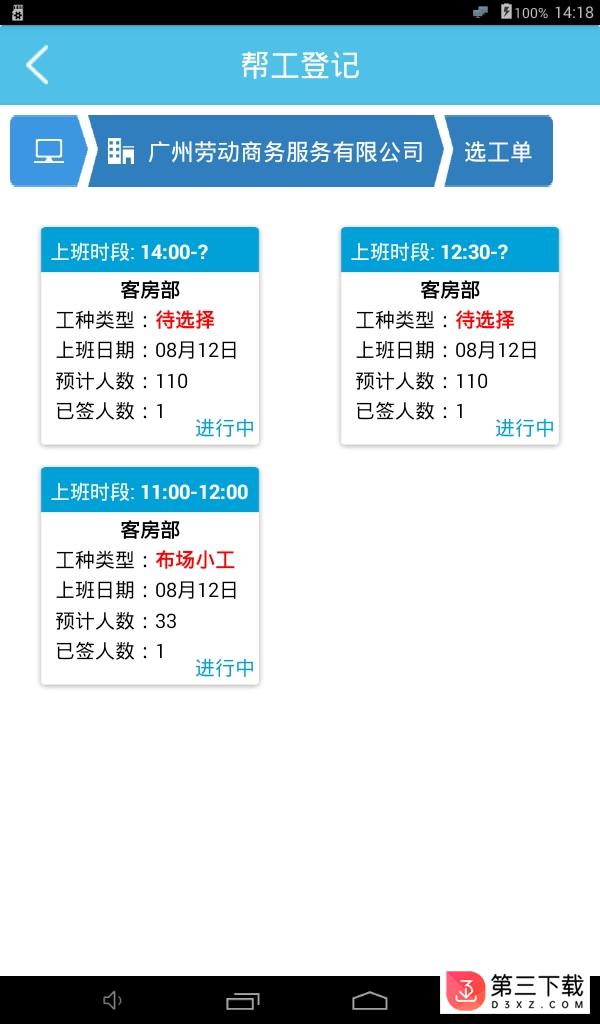
Task: Open the work order for 12:30-? shift
Action: 450,336
